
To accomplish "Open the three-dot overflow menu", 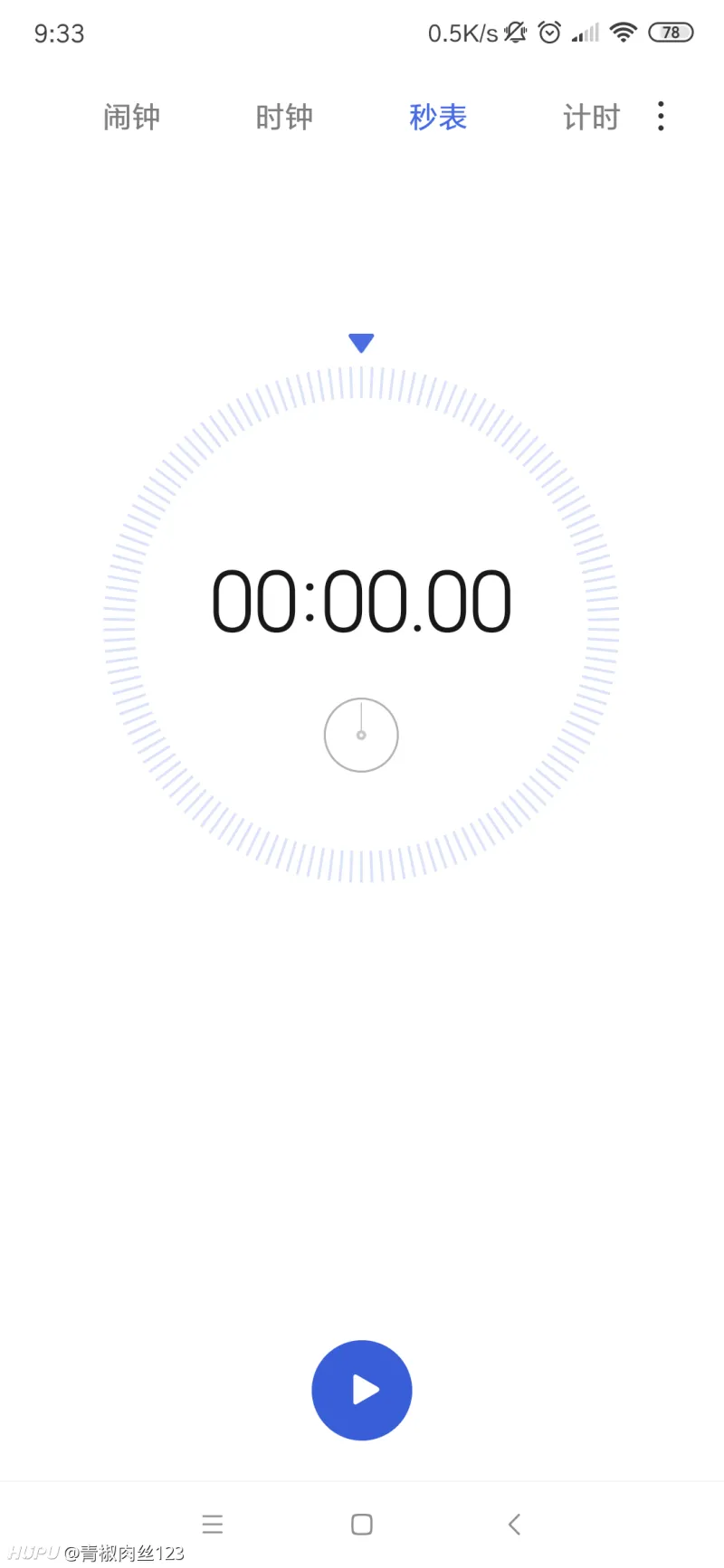I will click(x=662, y=116).
